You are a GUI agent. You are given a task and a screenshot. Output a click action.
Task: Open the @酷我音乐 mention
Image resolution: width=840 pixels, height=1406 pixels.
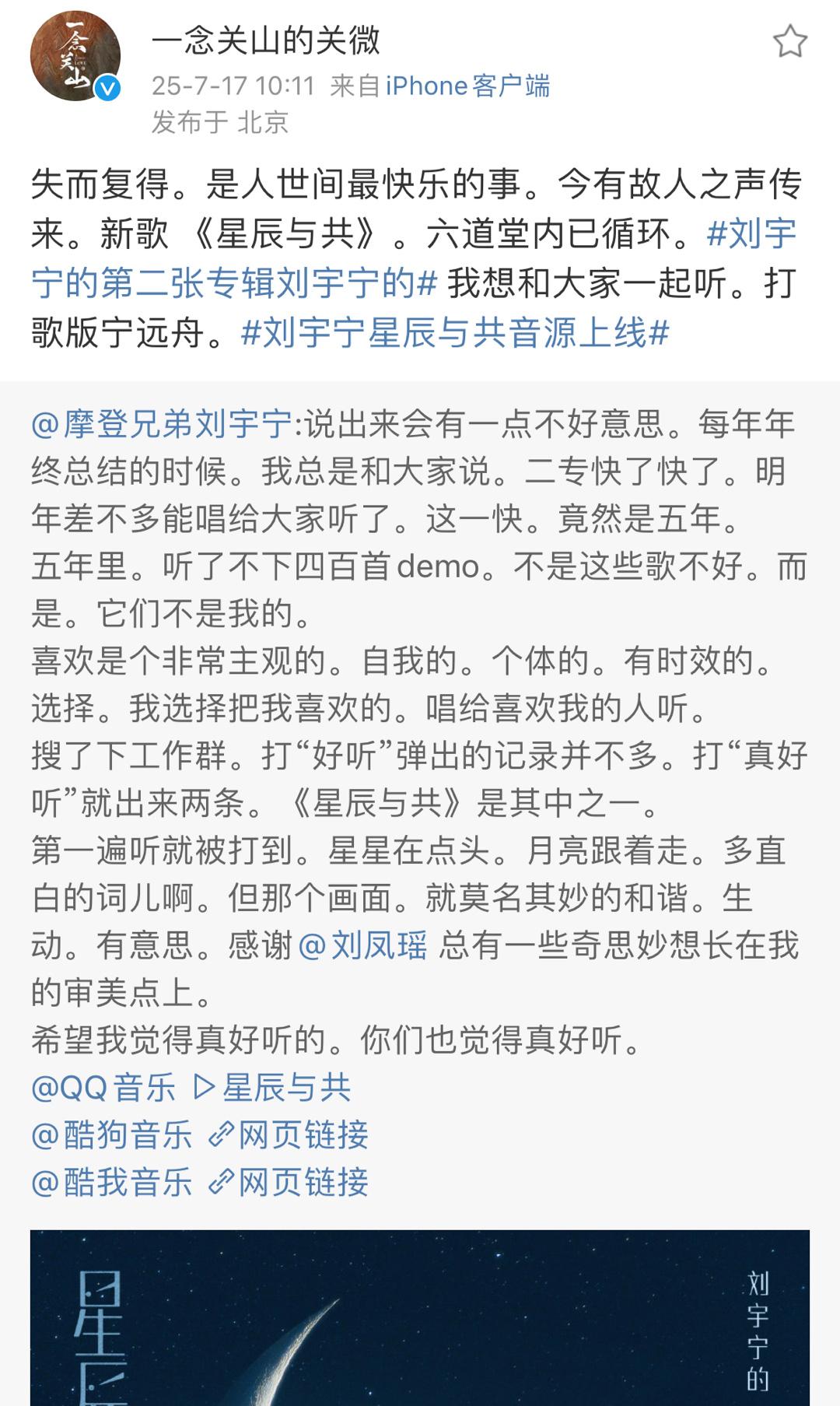click(112, 1182)
